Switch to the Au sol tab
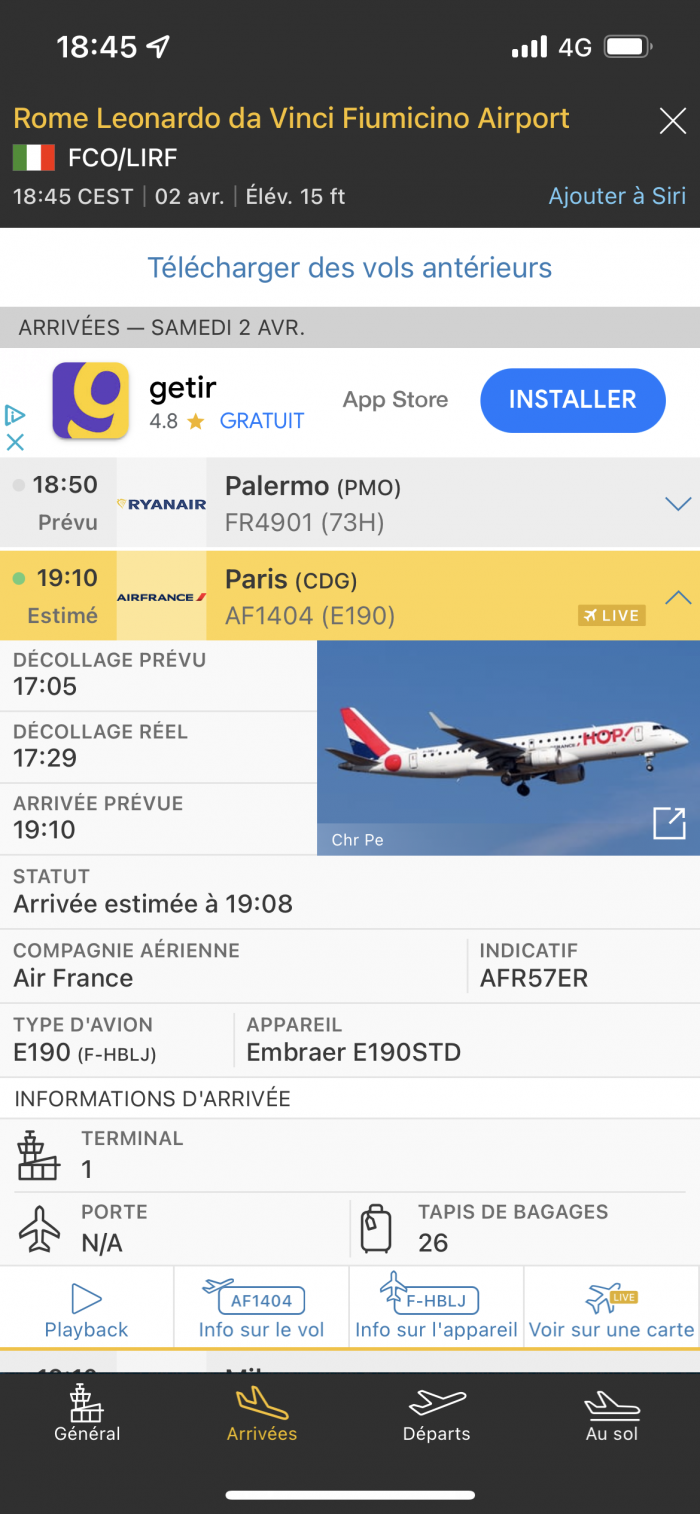Screen dimensions: 700x1514 tap(611, 1414)
